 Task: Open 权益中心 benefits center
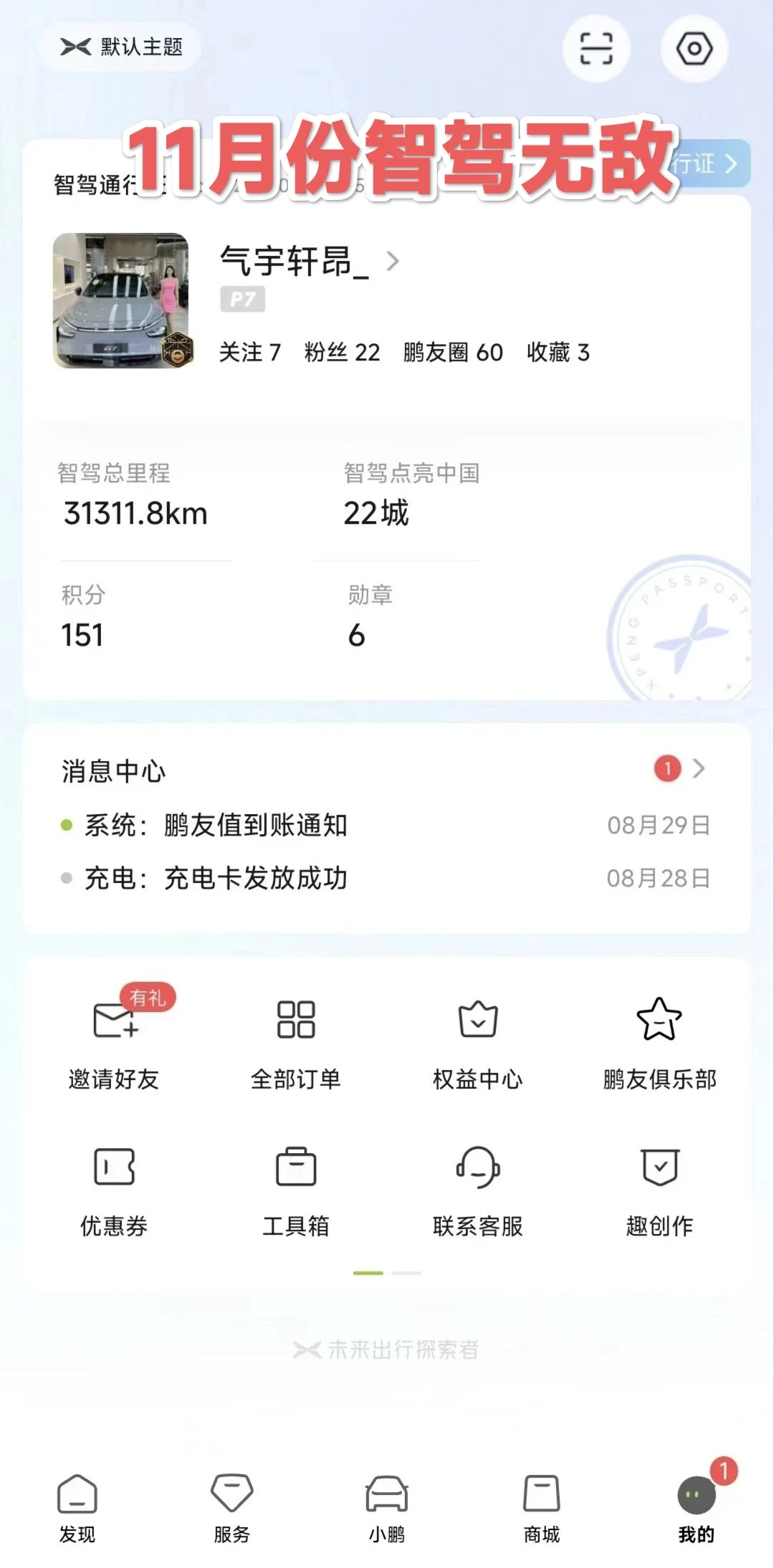click(478, 1039)
